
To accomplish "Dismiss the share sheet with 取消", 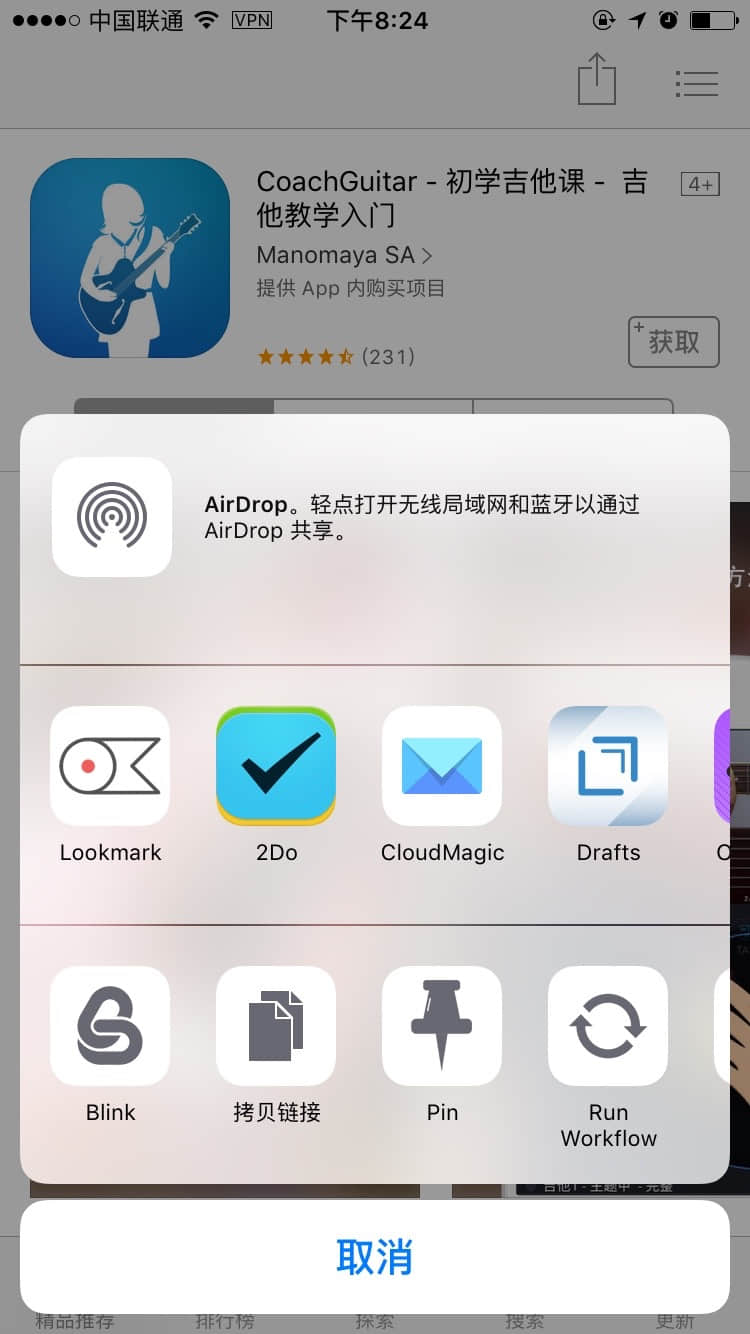I will pos(375,1257).
